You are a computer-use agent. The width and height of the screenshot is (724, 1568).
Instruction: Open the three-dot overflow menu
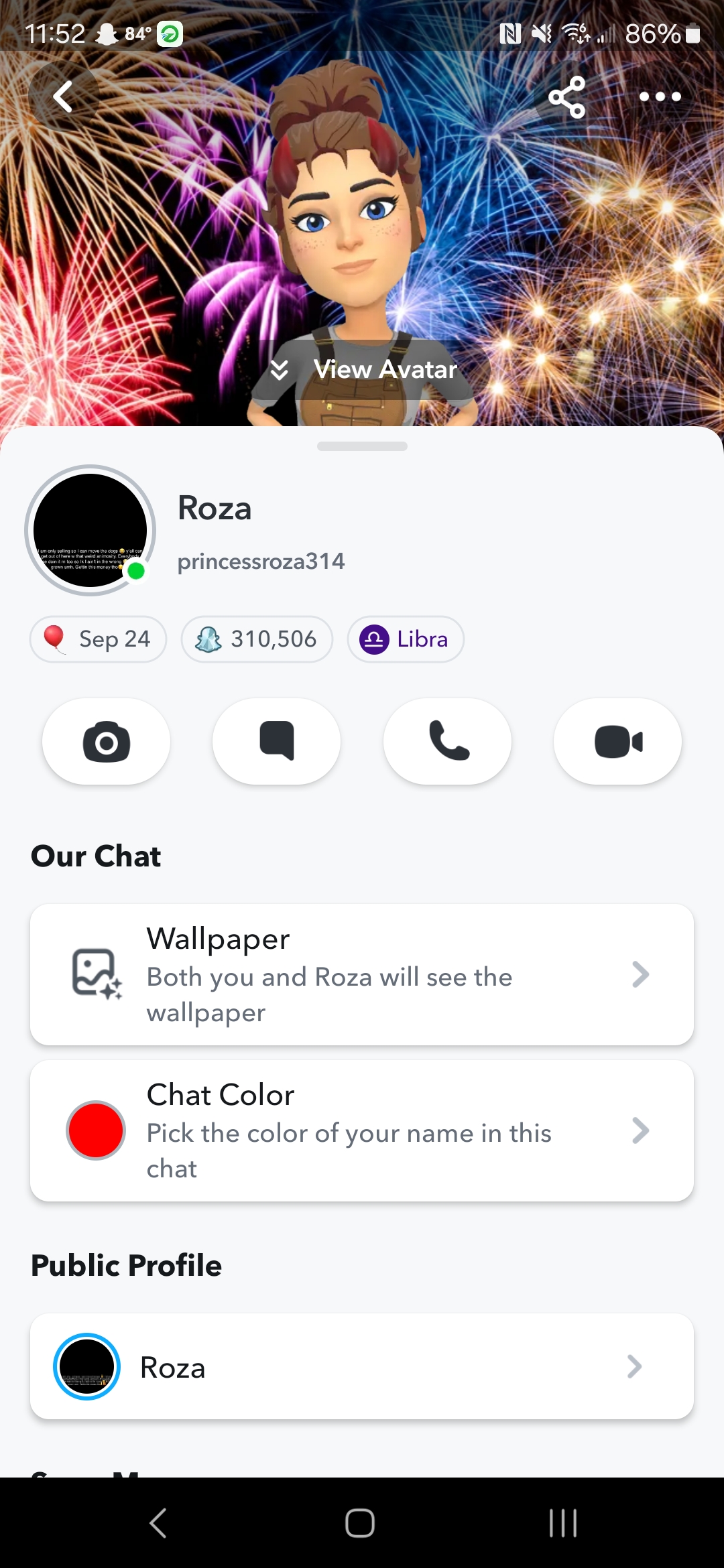660,97
